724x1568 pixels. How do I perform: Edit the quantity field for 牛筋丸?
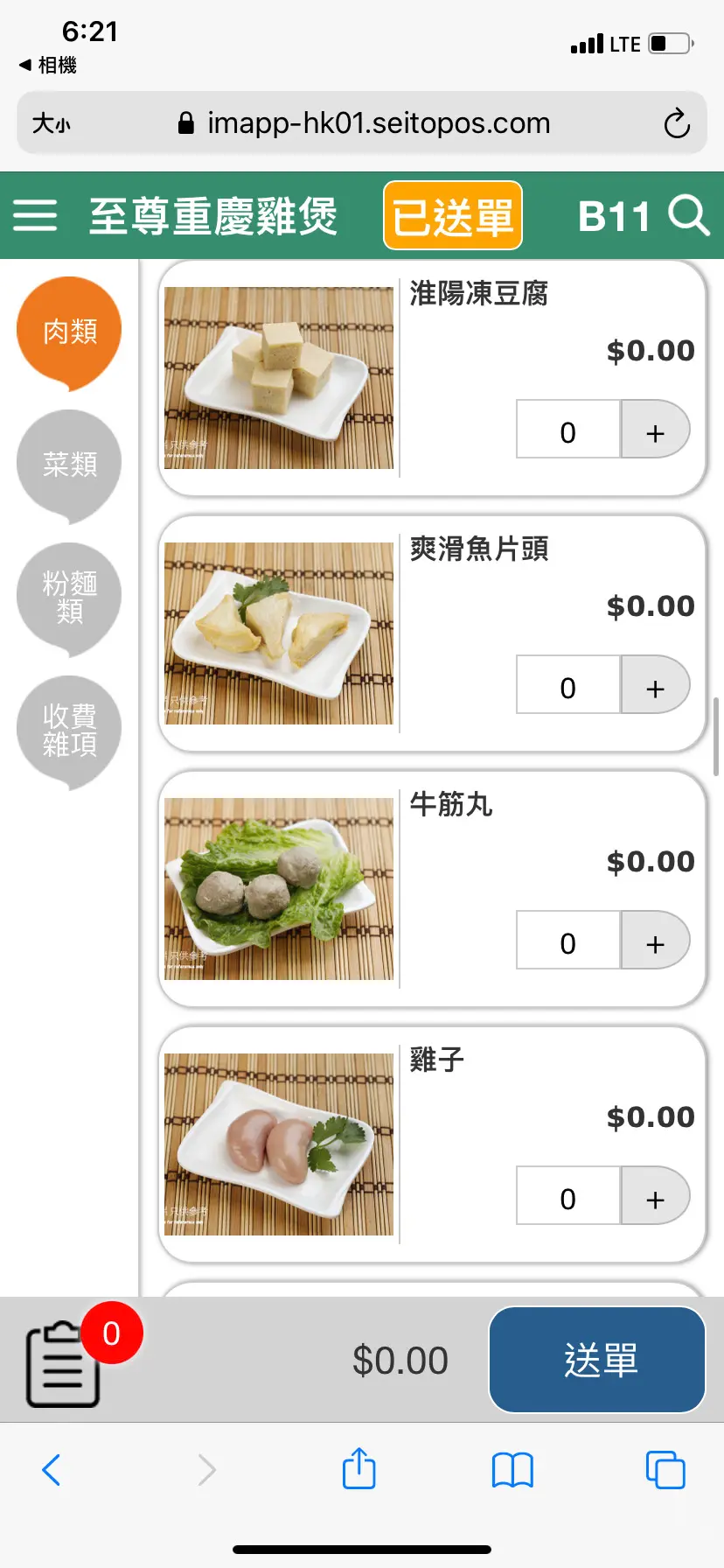point(568,941)
